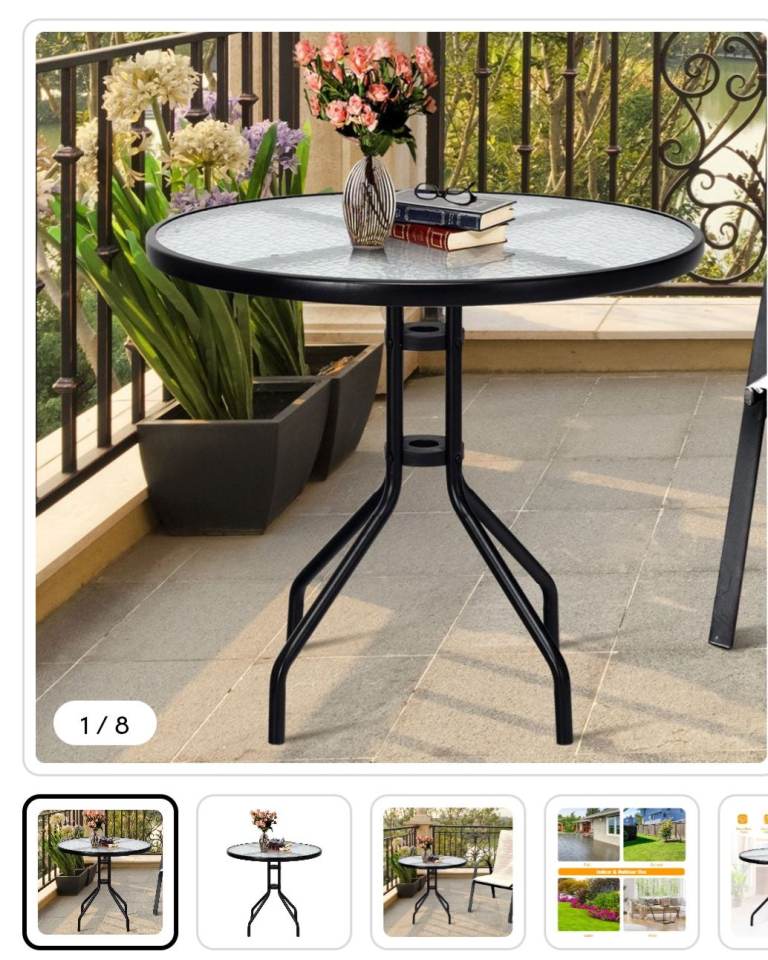This screenshot has width=768, height=960.
Task: Select the fifth partially visible thumbnail
Action: pos(745,871)
